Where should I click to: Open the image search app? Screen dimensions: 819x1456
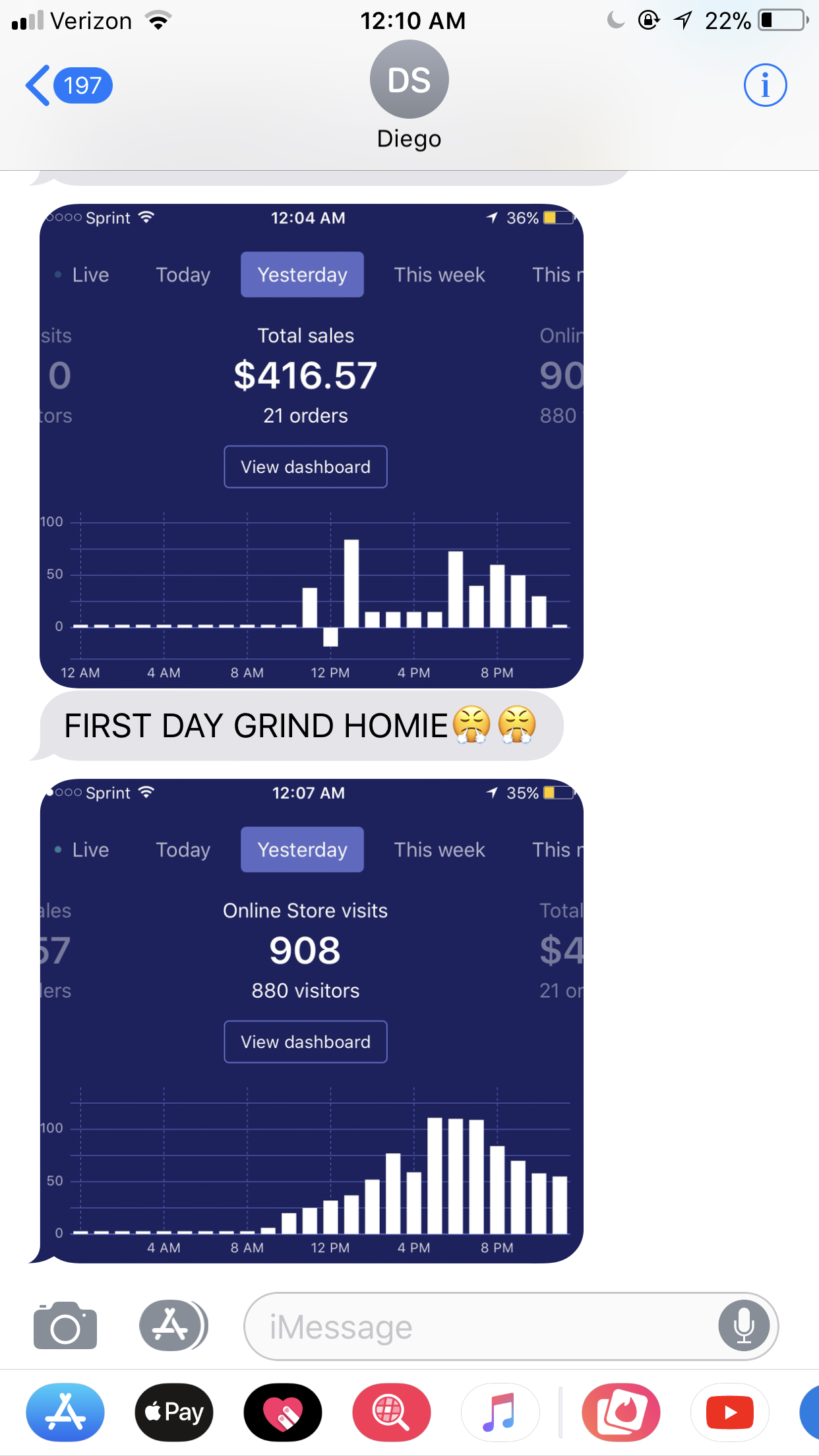point(392,1412)
